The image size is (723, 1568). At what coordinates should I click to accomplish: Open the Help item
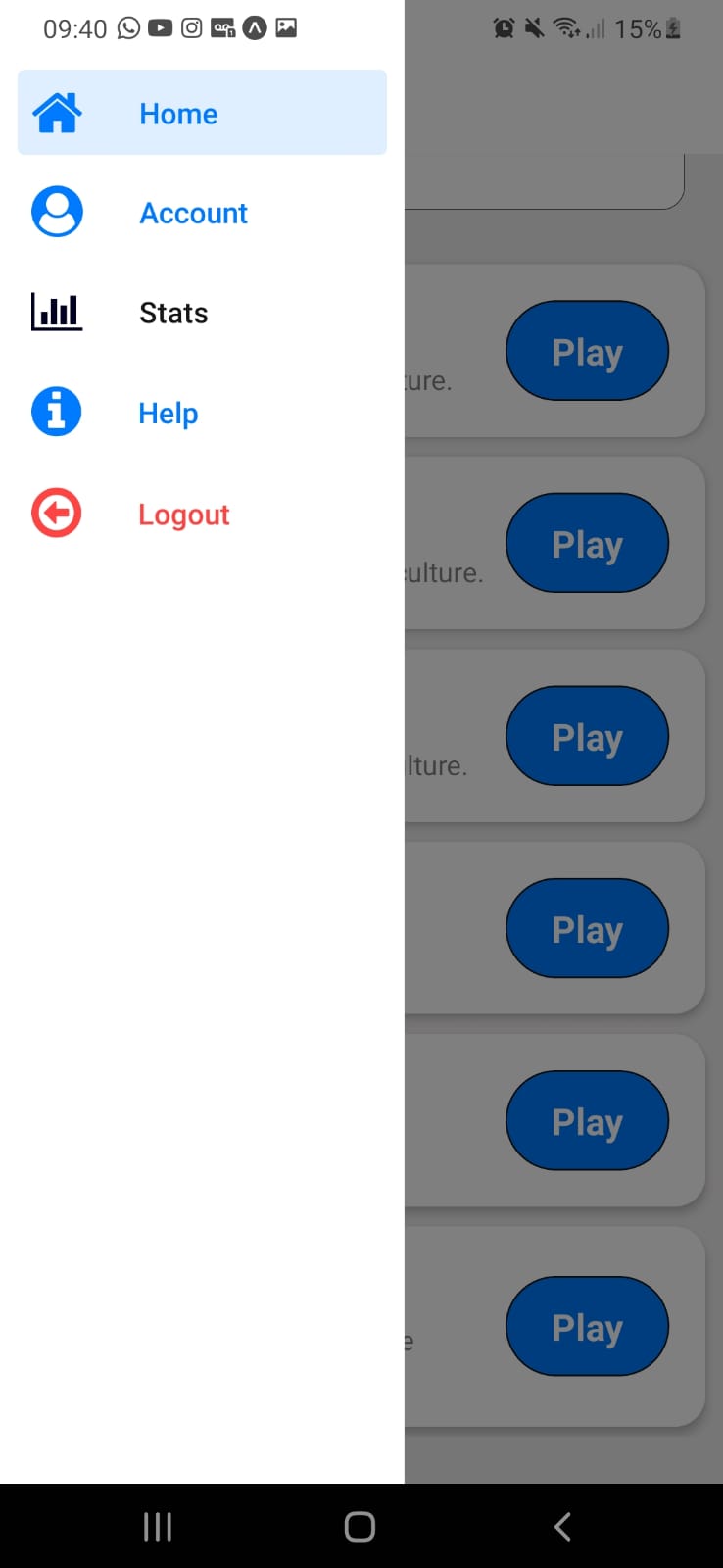[x=202, y=413]
